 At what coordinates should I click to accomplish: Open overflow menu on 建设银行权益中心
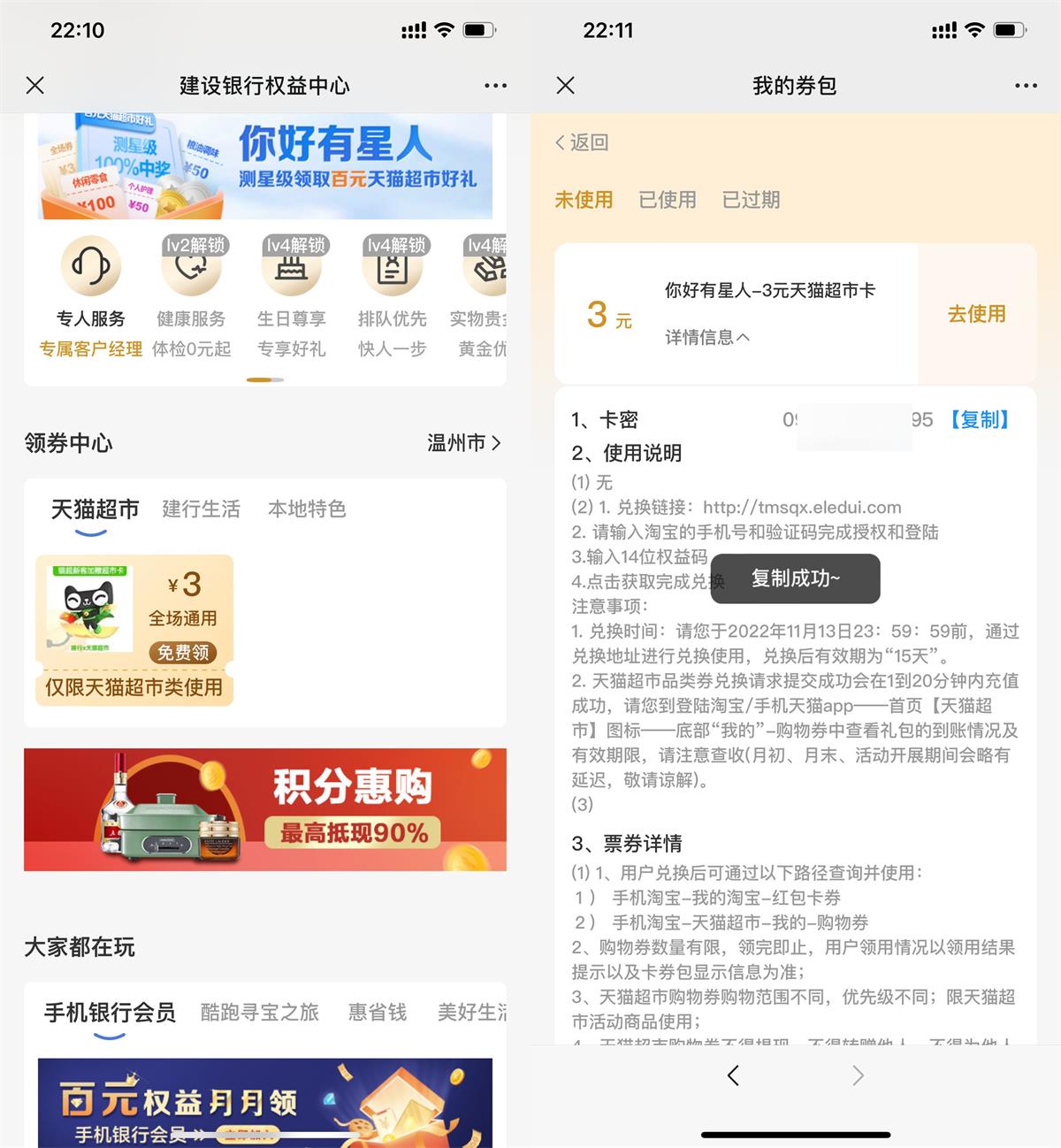click(x=495, y=86)
